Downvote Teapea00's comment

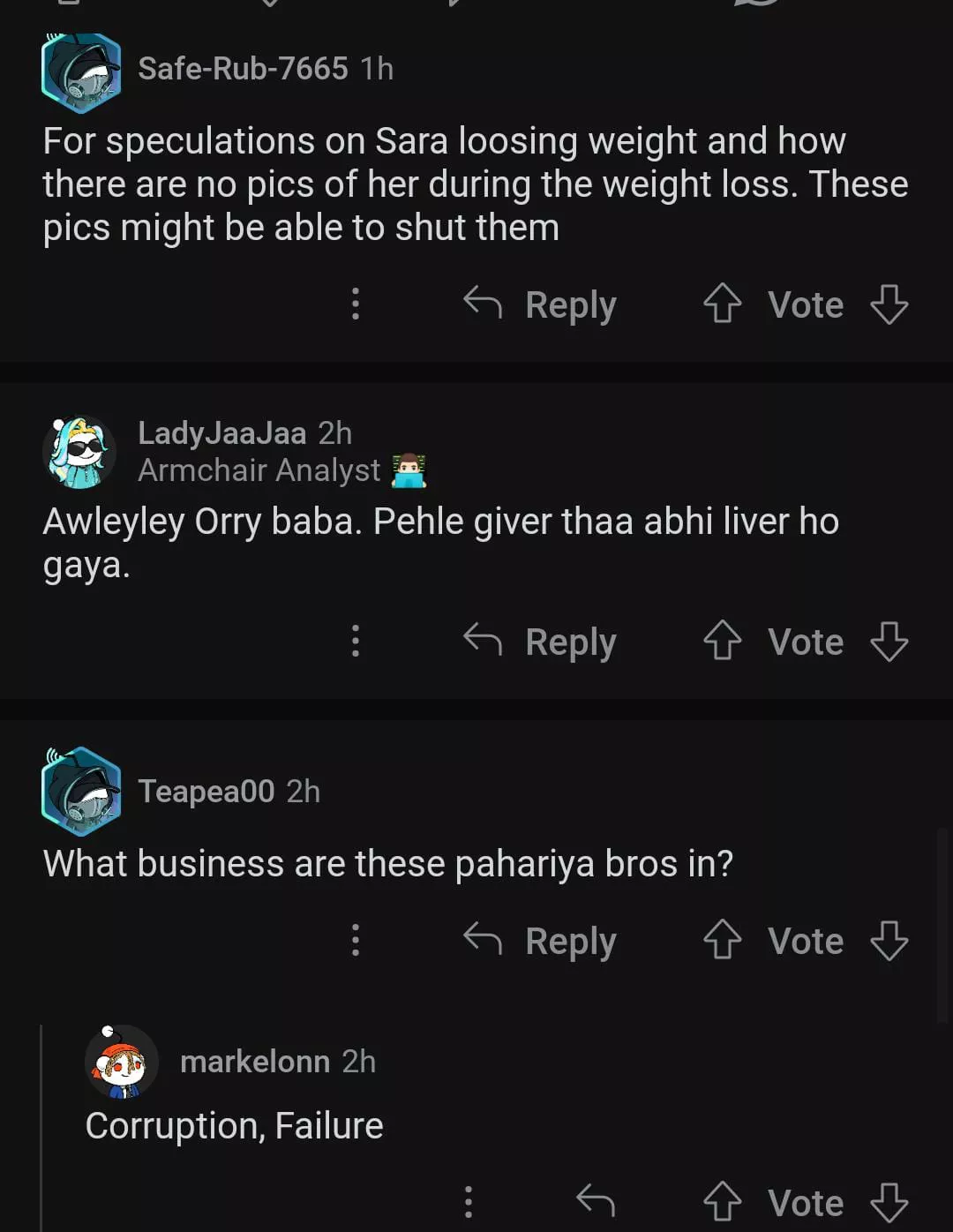pos(889,940)
